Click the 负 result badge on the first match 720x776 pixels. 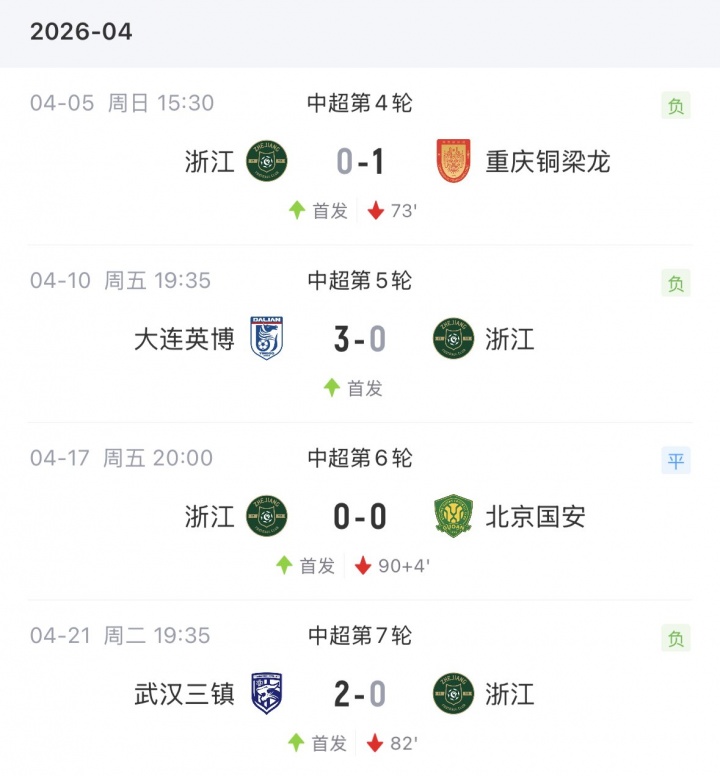point(675,102)
